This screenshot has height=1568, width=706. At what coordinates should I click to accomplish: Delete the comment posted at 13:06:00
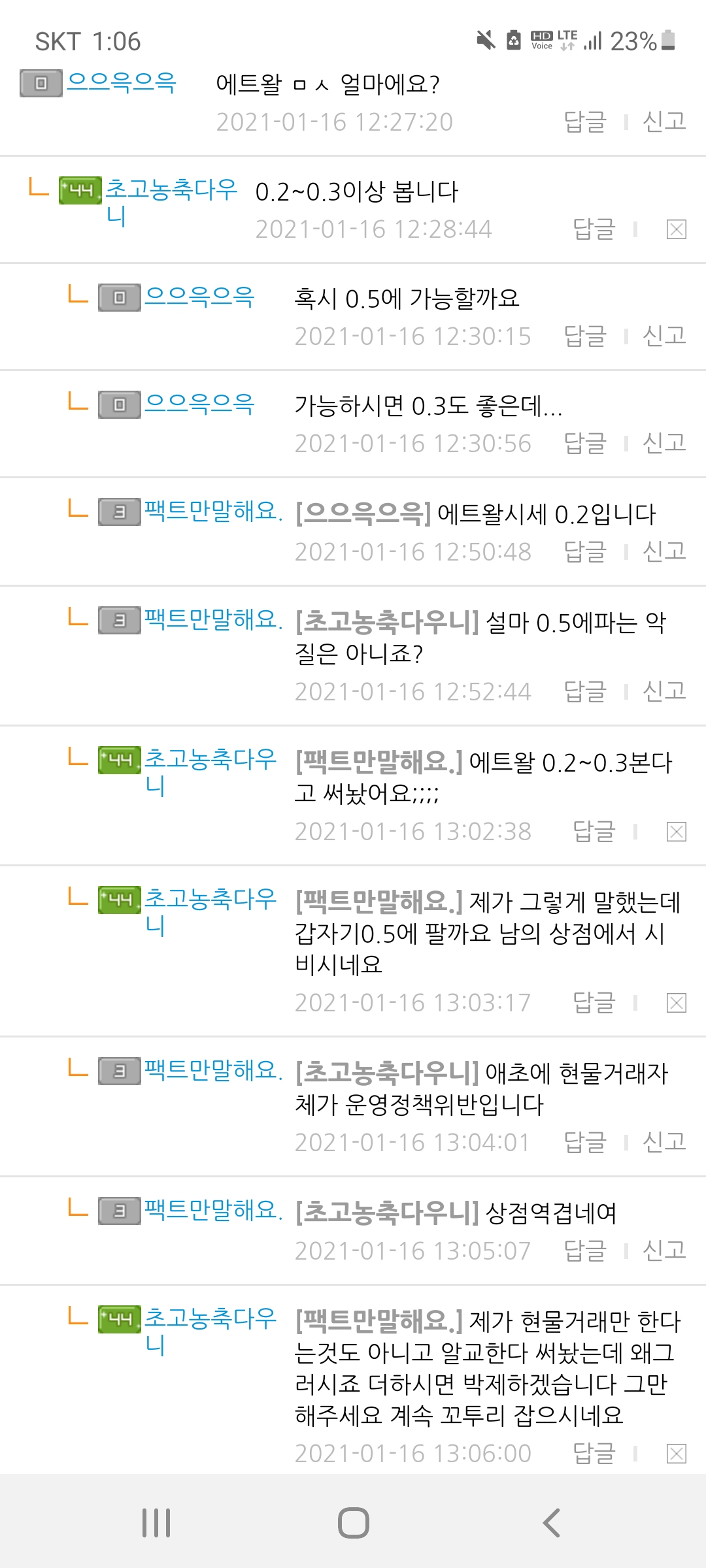click(x=676, y=1454)
